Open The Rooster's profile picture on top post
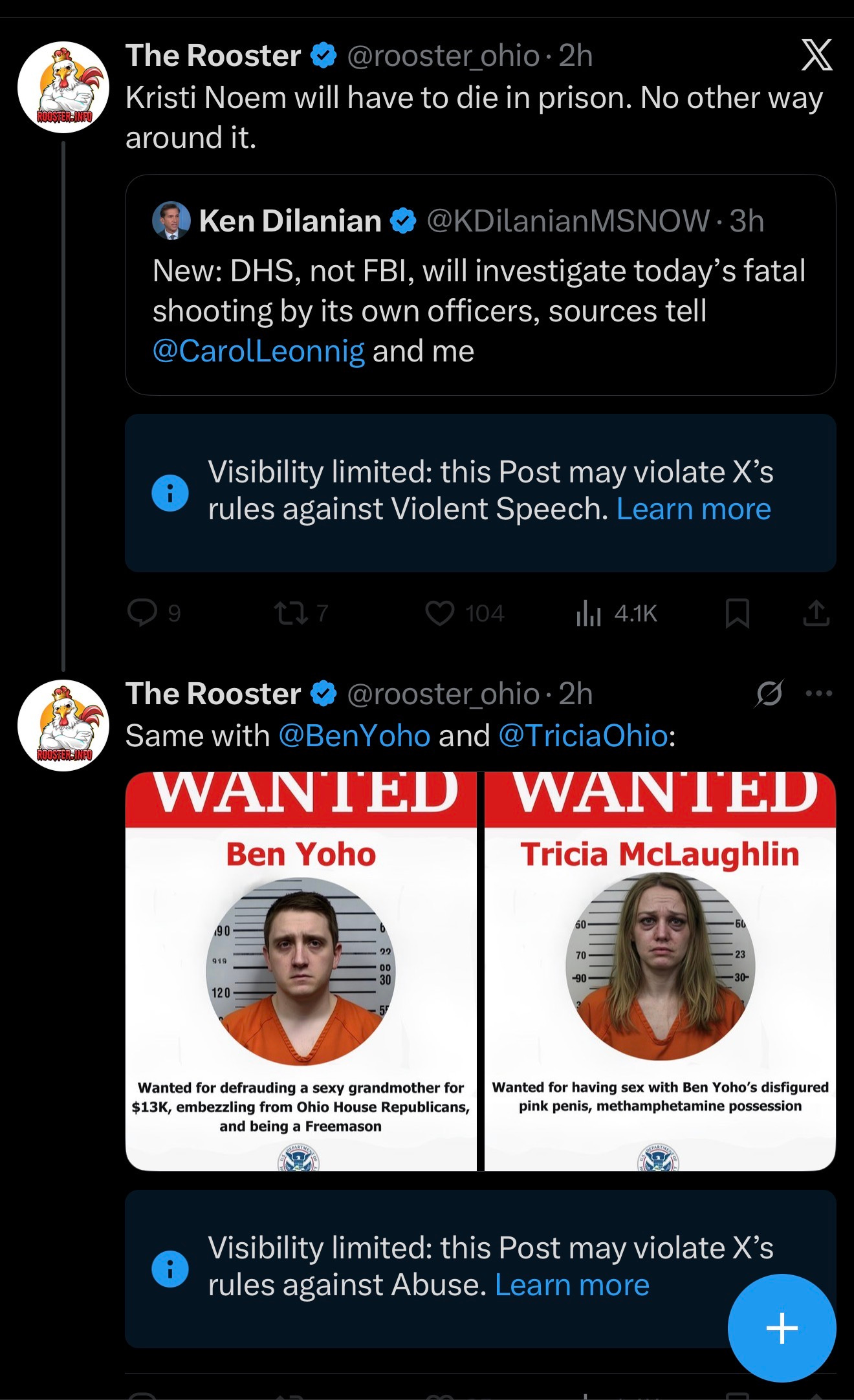The image size is (854, 1400). pyautogui.click(x=63, y=87)
